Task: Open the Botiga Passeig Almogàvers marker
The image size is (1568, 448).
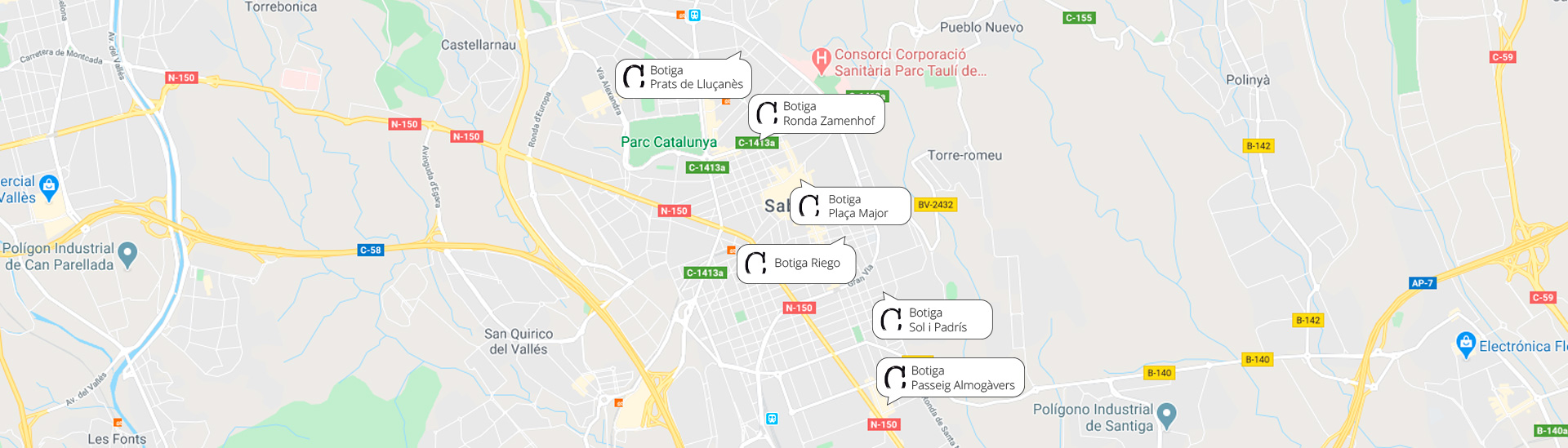Action: (950, 378)
